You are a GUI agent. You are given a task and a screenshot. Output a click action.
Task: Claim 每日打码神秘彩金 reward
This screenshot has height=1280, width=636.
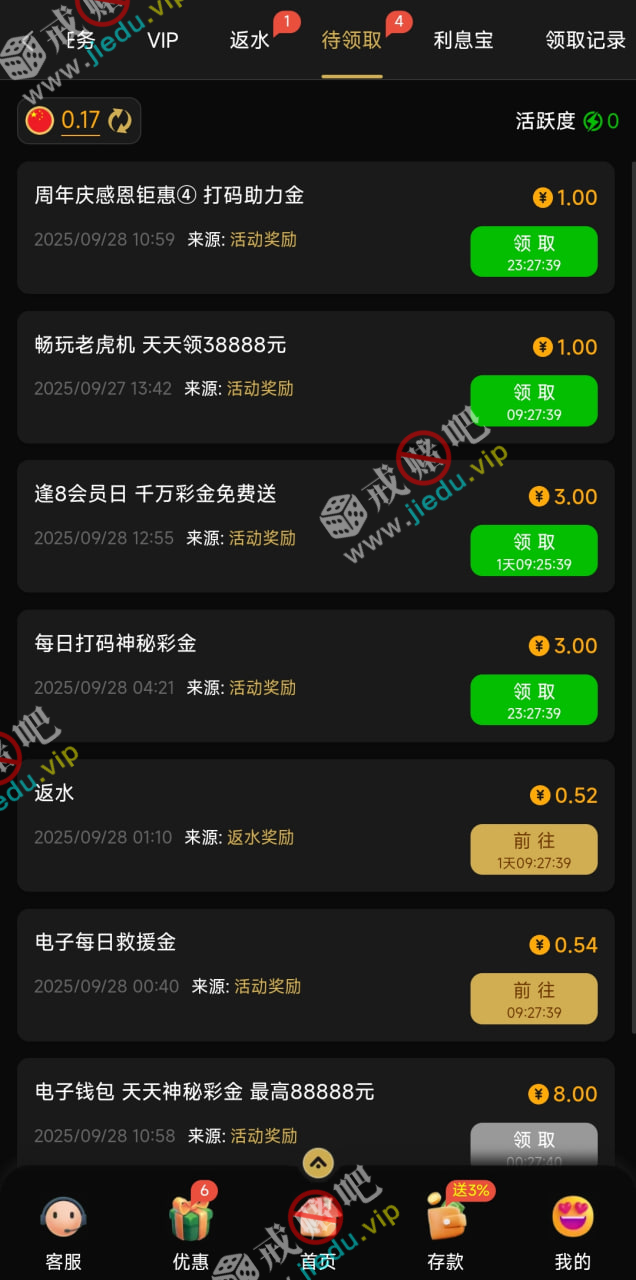tap(534, 699)
